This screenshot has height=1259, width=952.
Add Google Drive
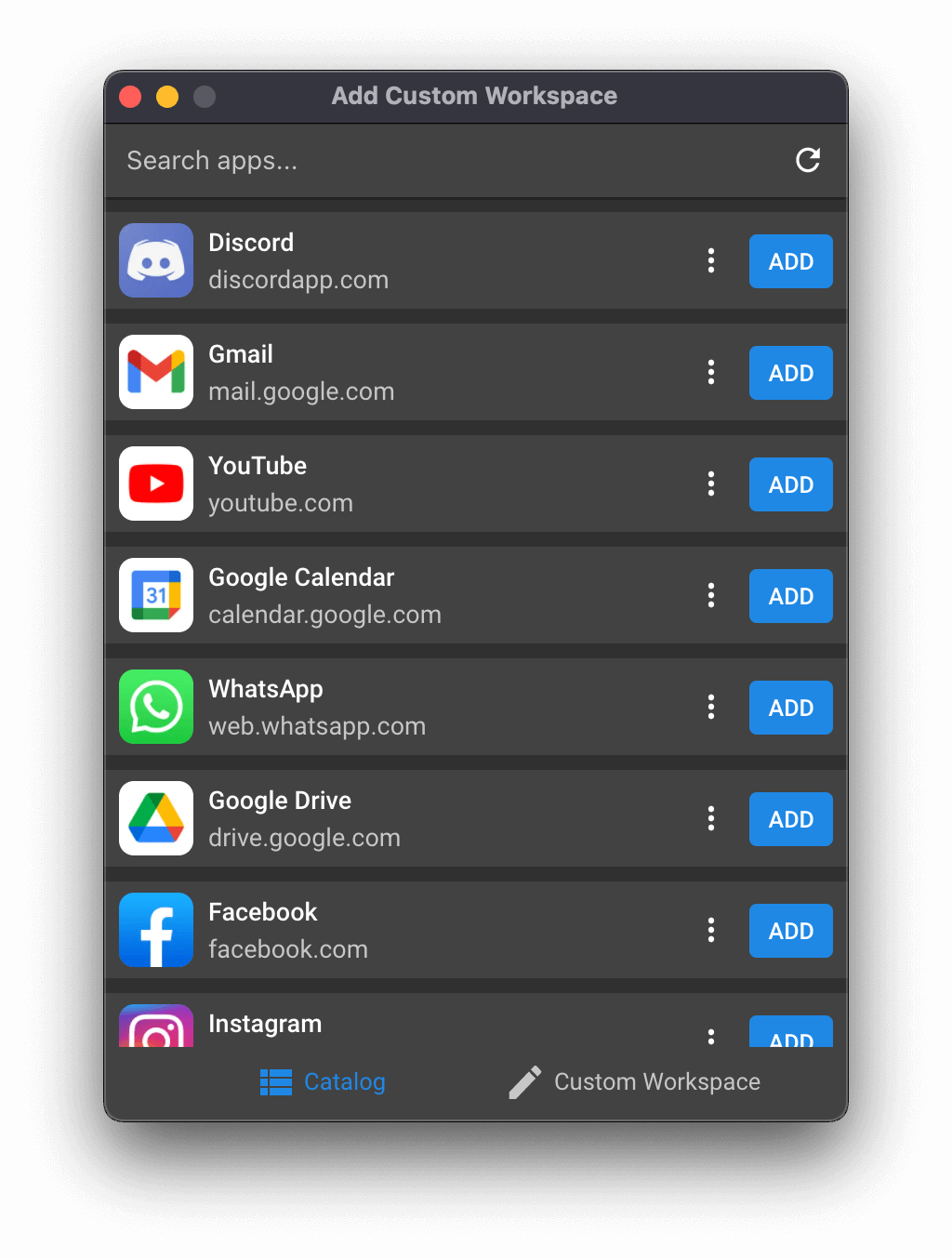coord(790,819)
